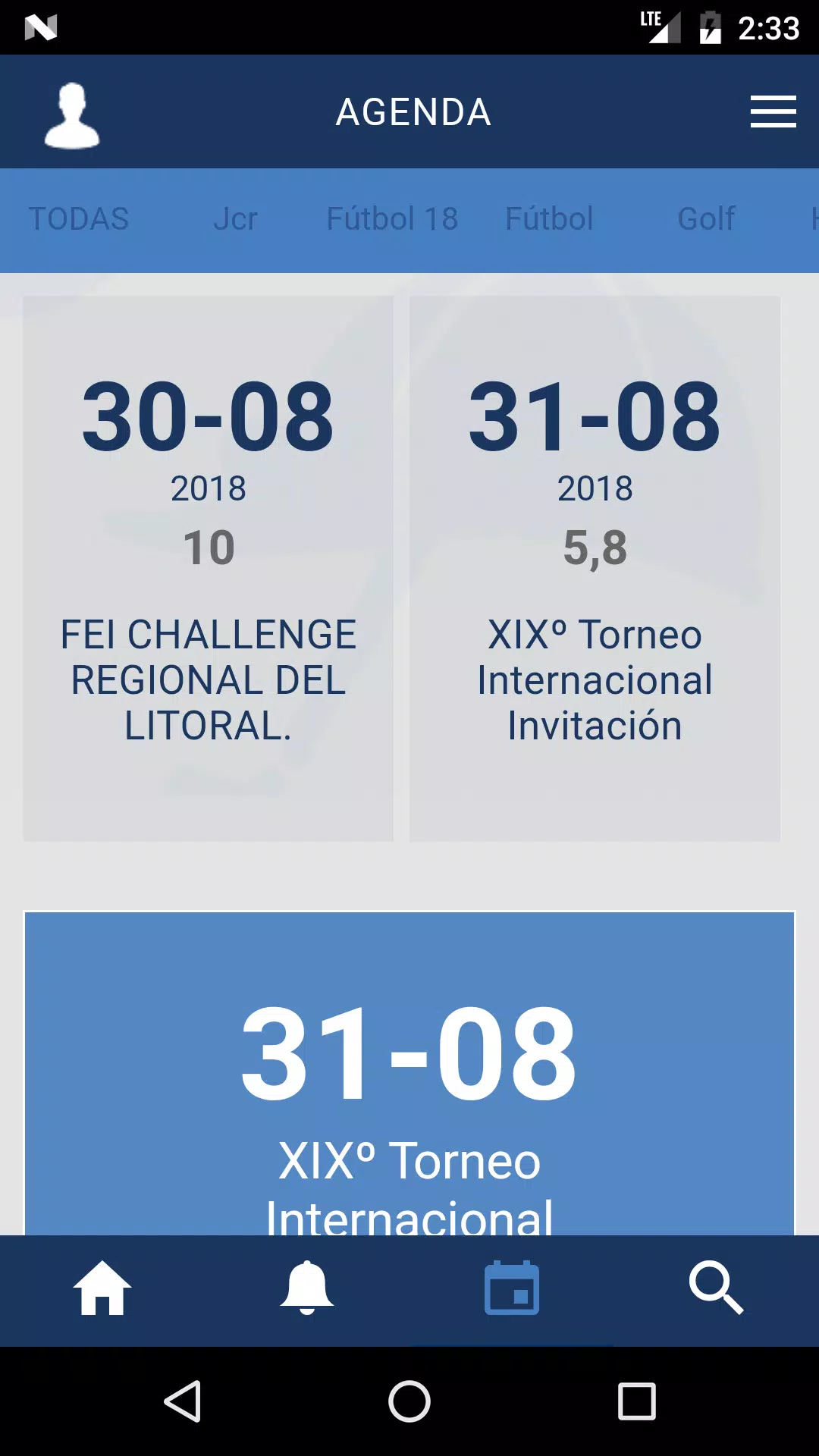The width and height of the screenshot is (819, 1456).
Task: Open the notifications bell
Action: pyautogui.click(x=307, y=1288)
